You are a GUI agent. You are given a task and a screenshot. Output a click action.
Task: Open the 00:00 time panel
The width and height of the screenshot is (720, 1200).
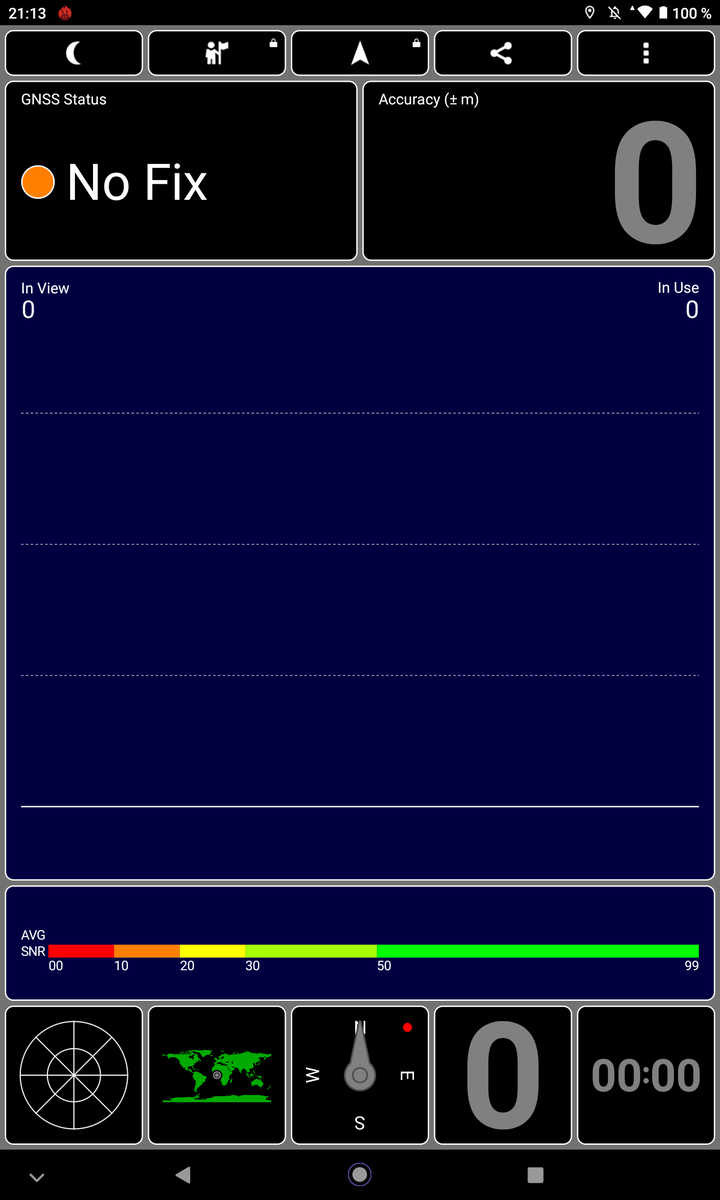click(646, 1075)
